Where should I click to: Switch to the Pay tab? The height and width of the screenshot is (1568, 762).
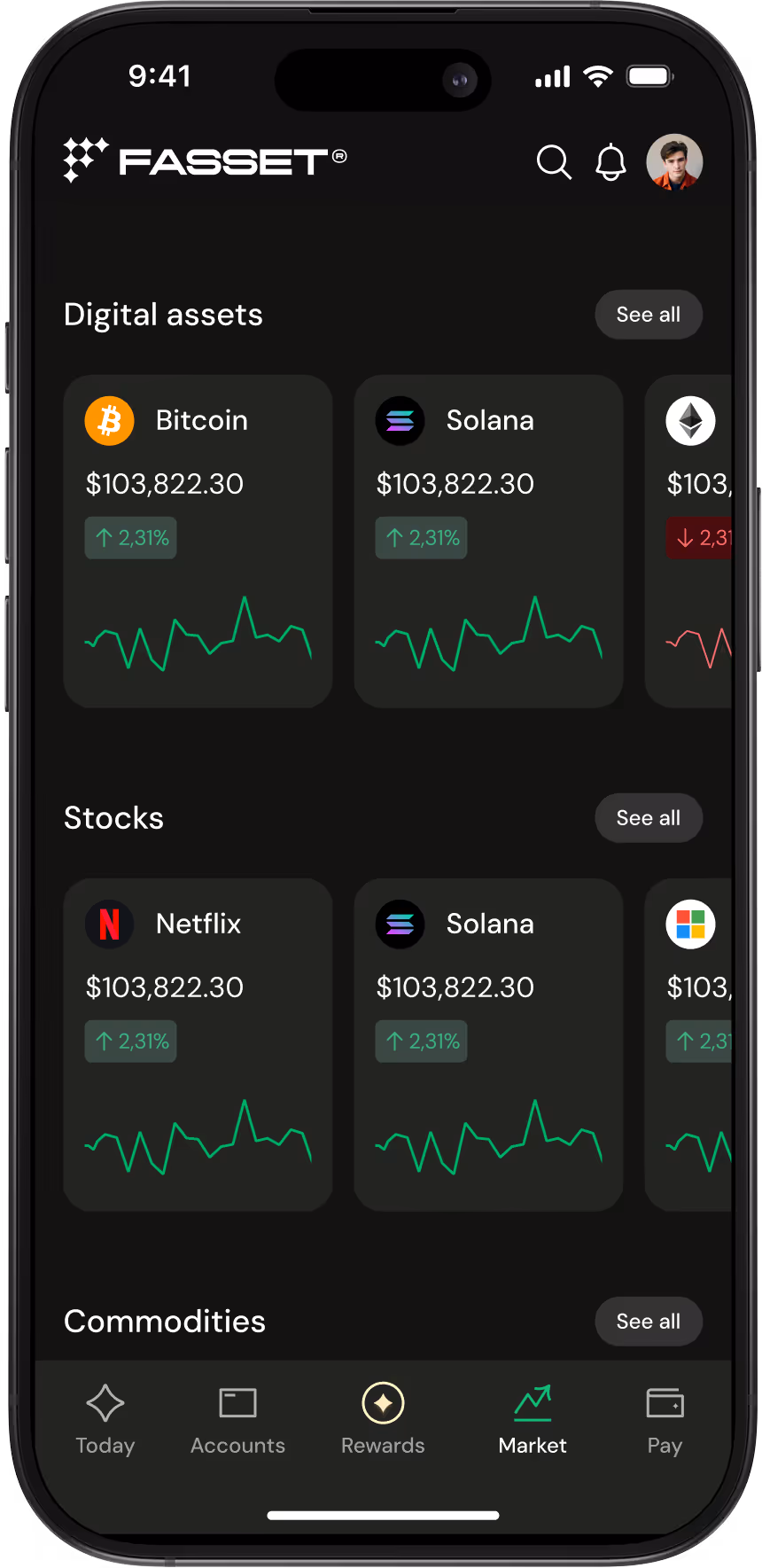[x=665, y=1420]
